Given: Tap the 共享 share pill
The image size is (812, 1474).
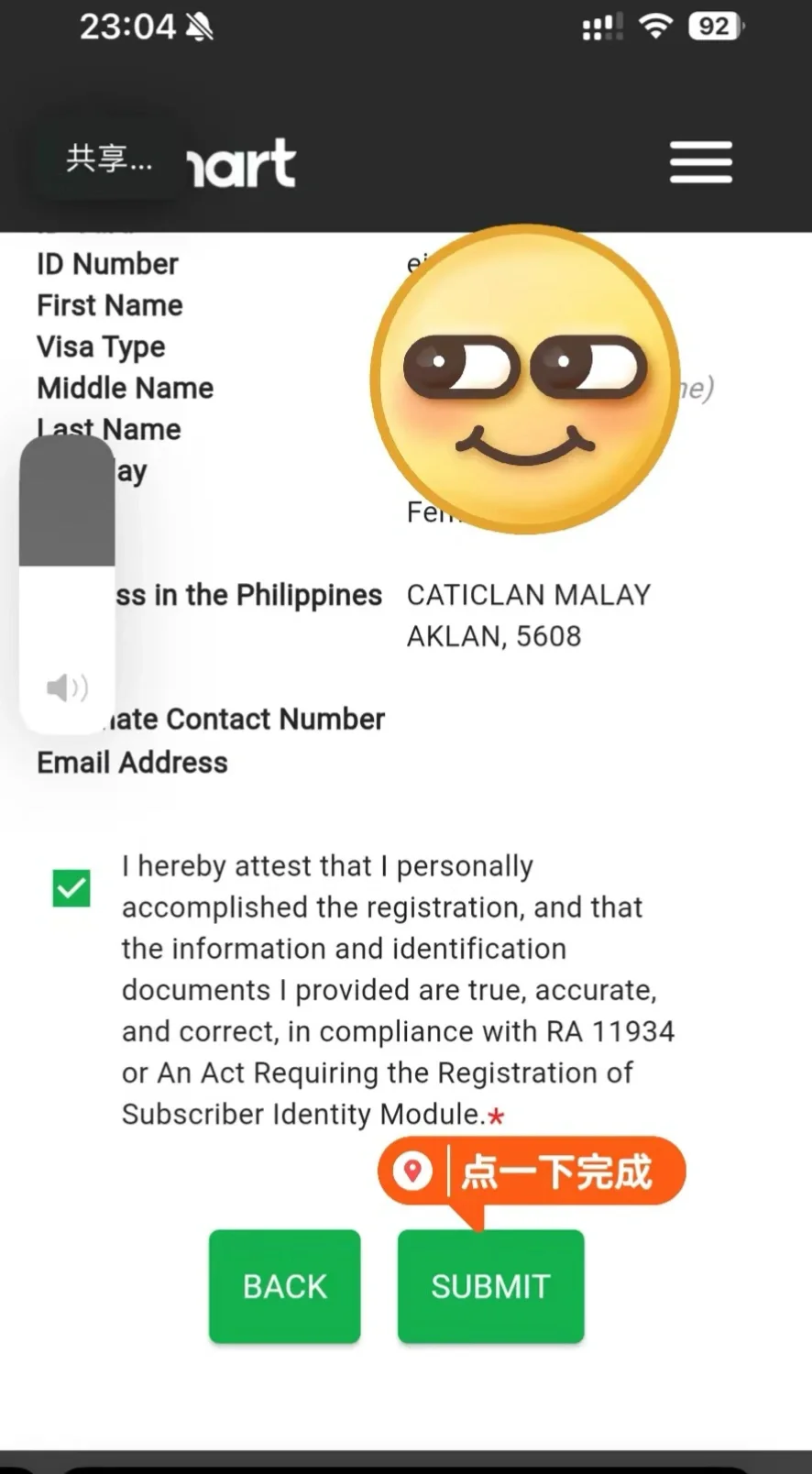Looking at the screenshot, I should (108, 159).
